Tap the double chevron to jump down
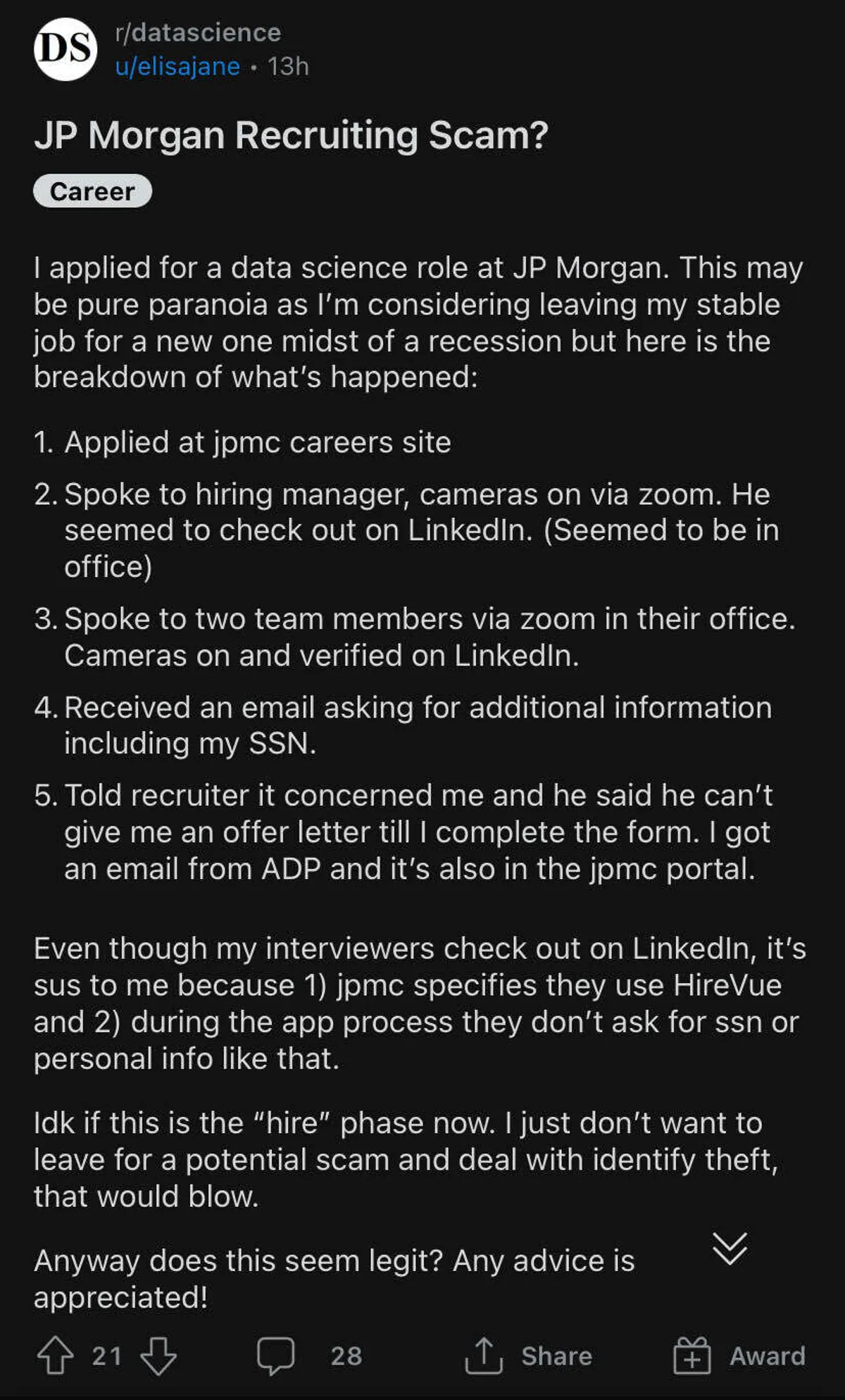 (730, 1249)
